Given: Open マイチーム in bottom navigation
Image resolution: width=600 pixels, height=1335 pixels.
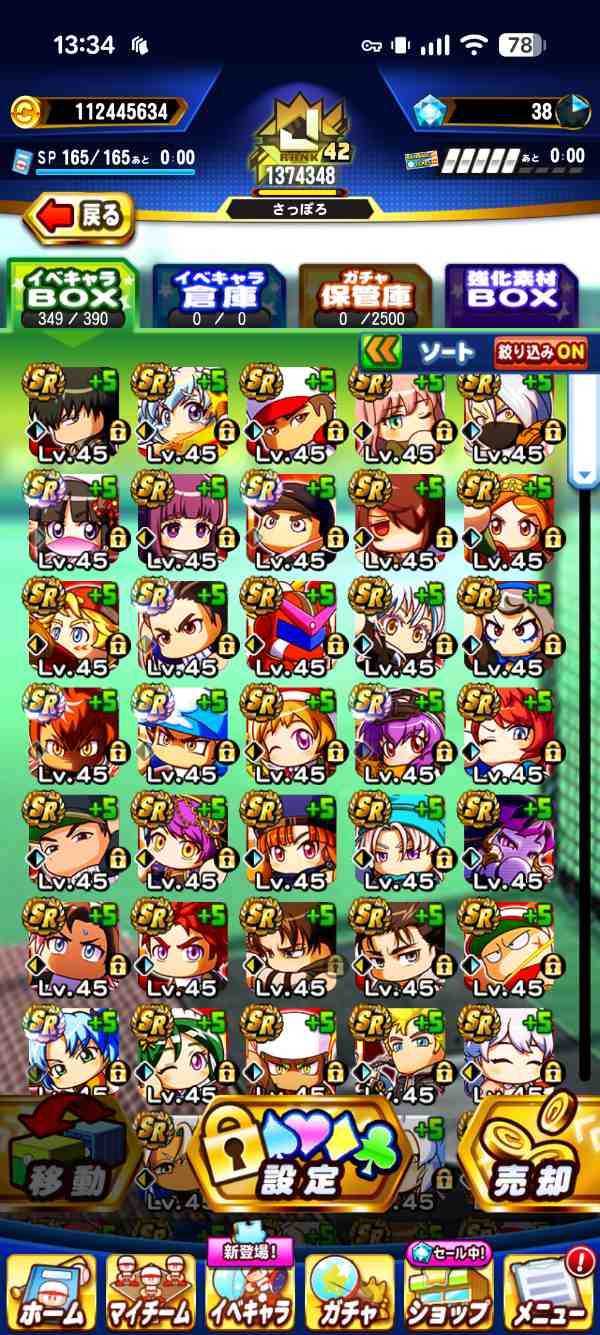Looking at the screenshot, I should click(150, 1292).
